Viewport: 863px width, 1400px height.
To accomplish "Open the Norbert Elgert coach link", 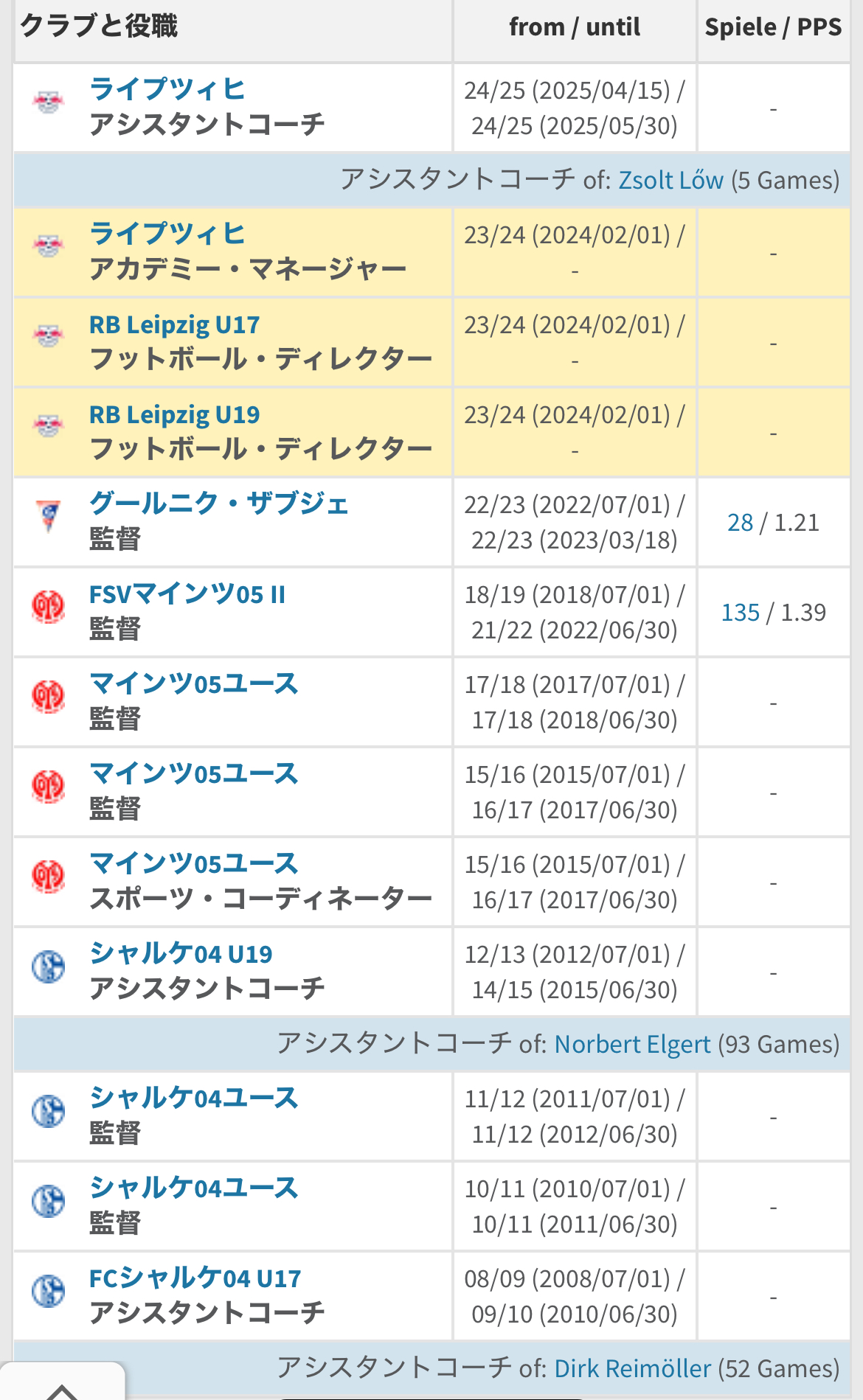I will point(632,1044).
